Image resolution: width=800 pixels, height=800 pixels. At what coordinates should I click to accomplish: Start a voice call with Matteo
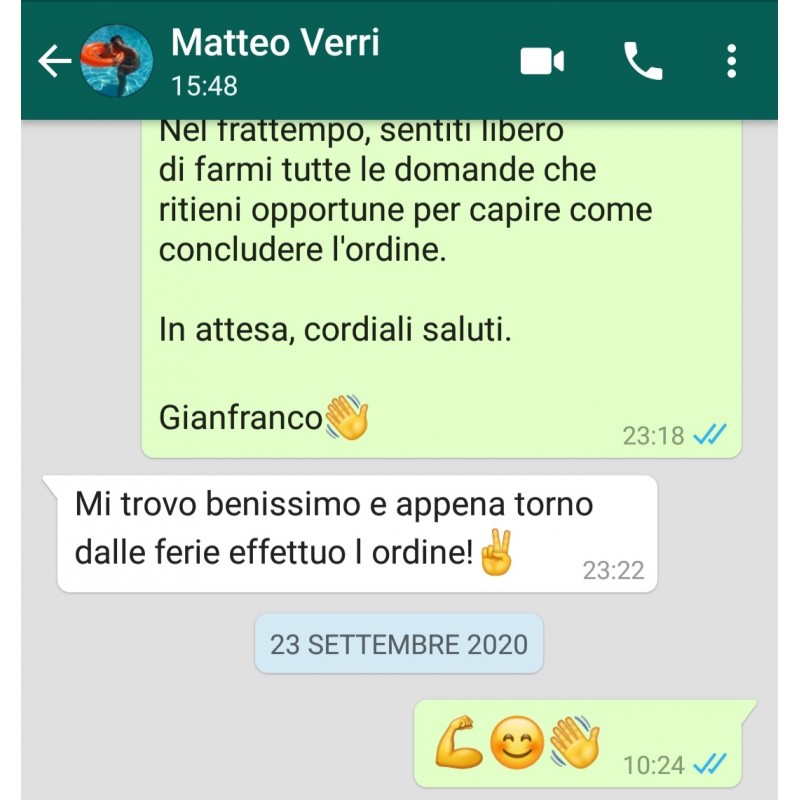pos(642,62)
